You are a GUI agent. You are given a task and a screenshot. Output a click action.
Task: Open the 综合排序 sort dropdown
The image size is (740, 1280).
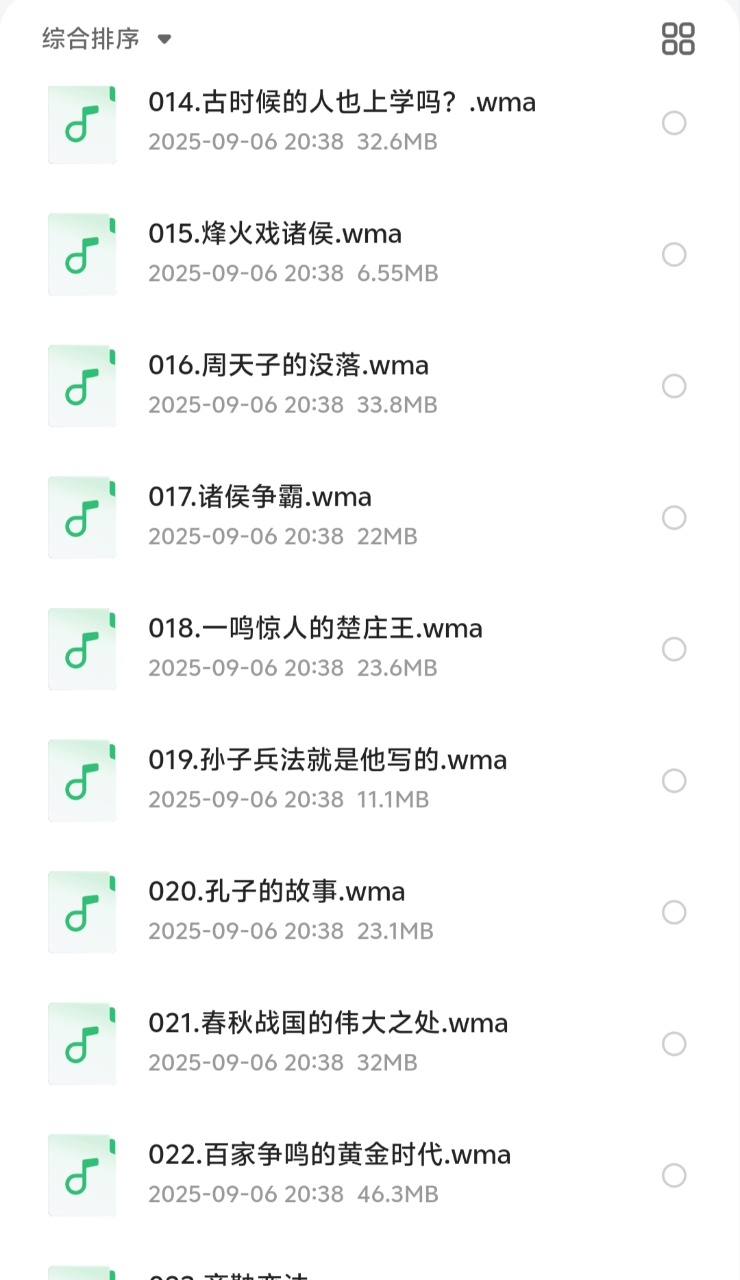click(107, 39)
